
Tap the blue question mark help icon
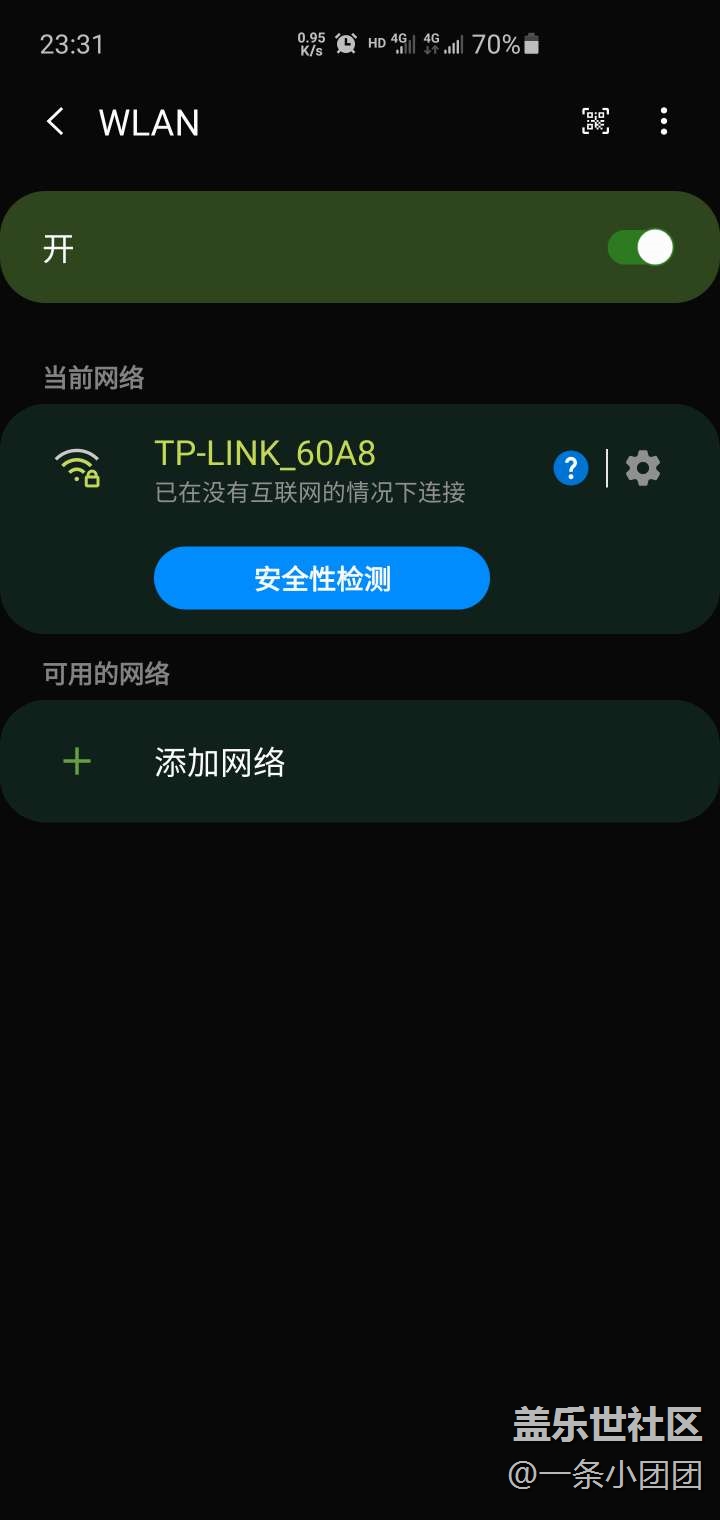571,467
